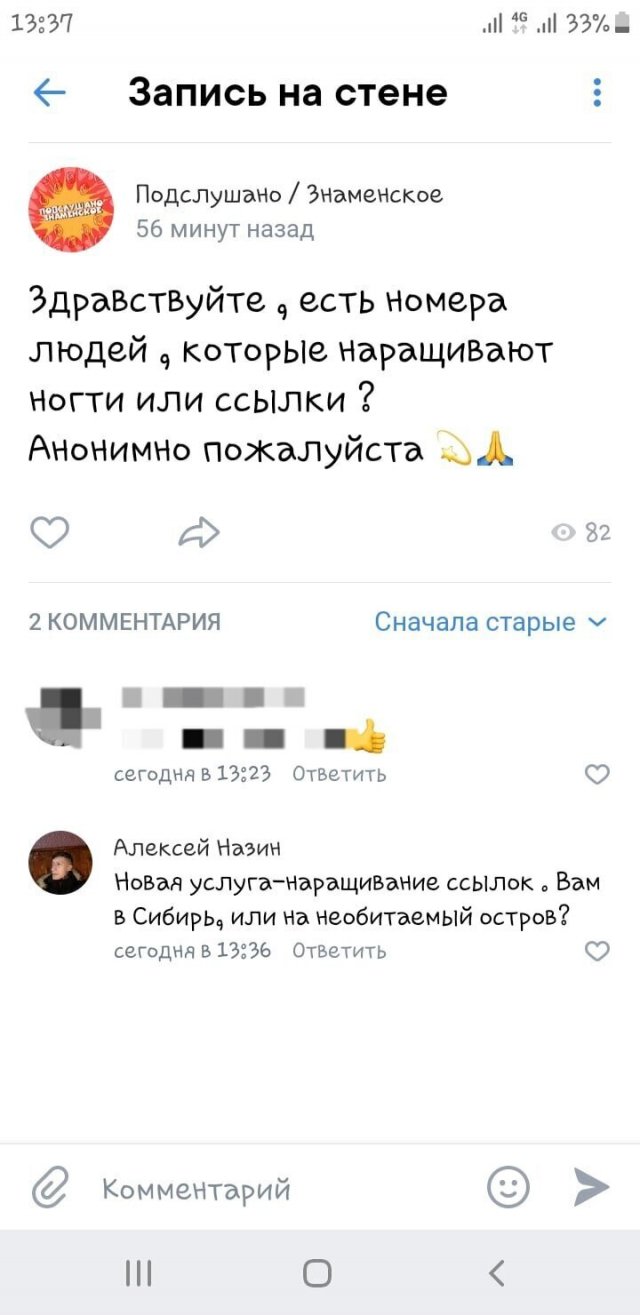Reply to Алексей Назин's comment

coord(339,951)
